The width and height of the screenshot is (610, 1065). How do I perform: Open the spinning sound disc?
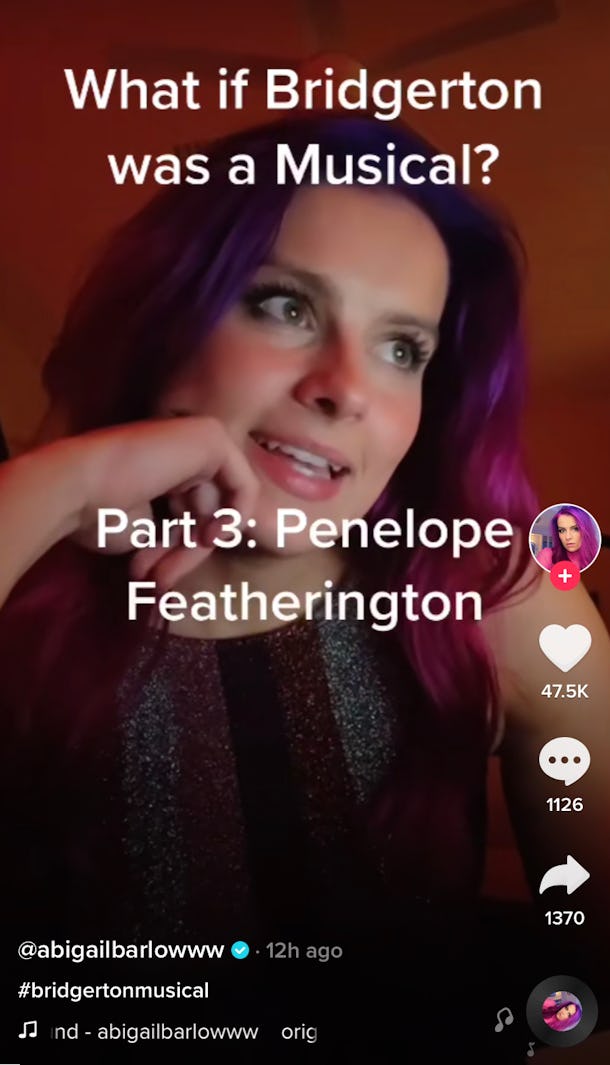[x=562, y=1011]
